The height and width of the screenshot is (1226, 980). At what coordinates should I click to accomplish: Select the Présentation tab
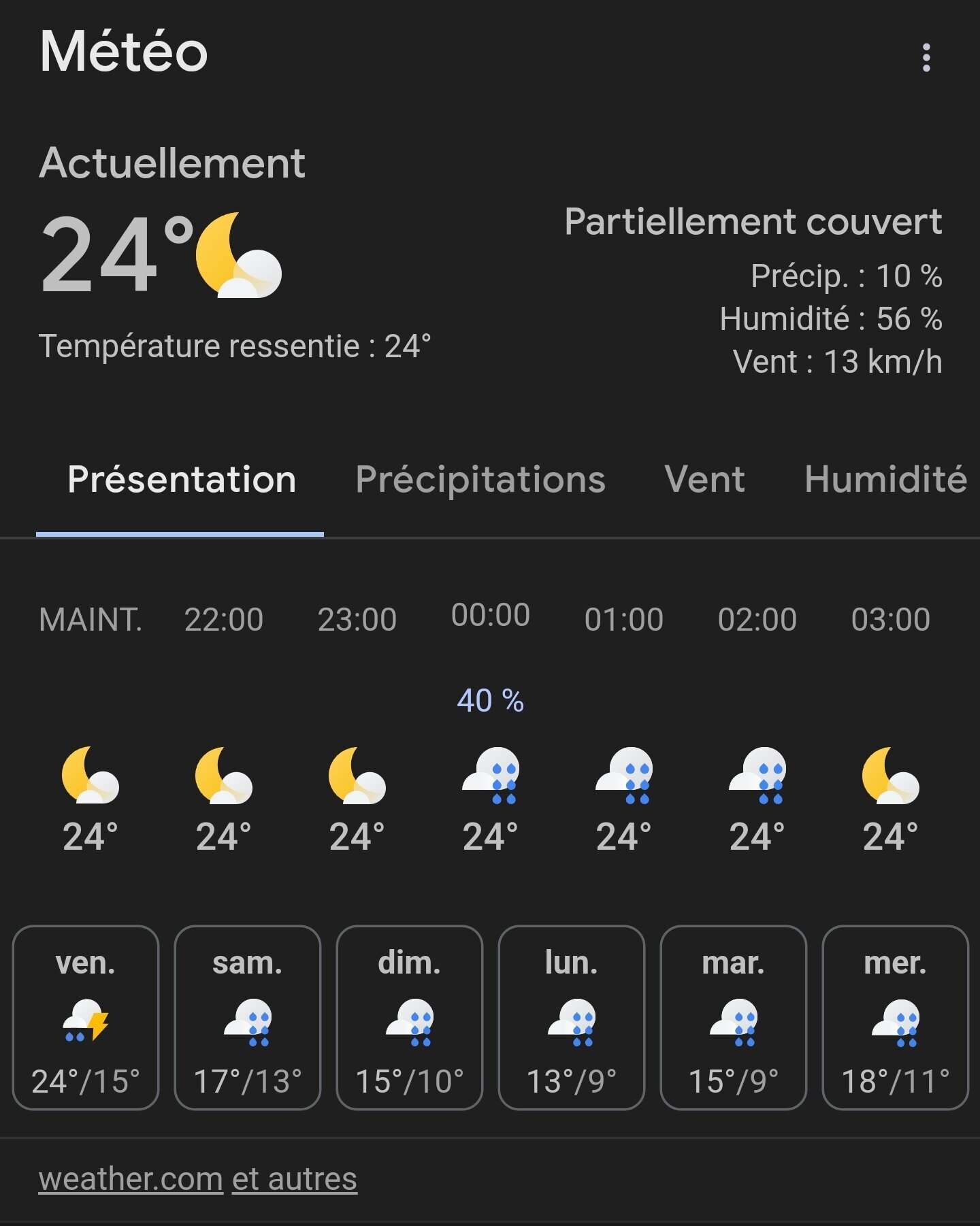click(x=181, y=480)
